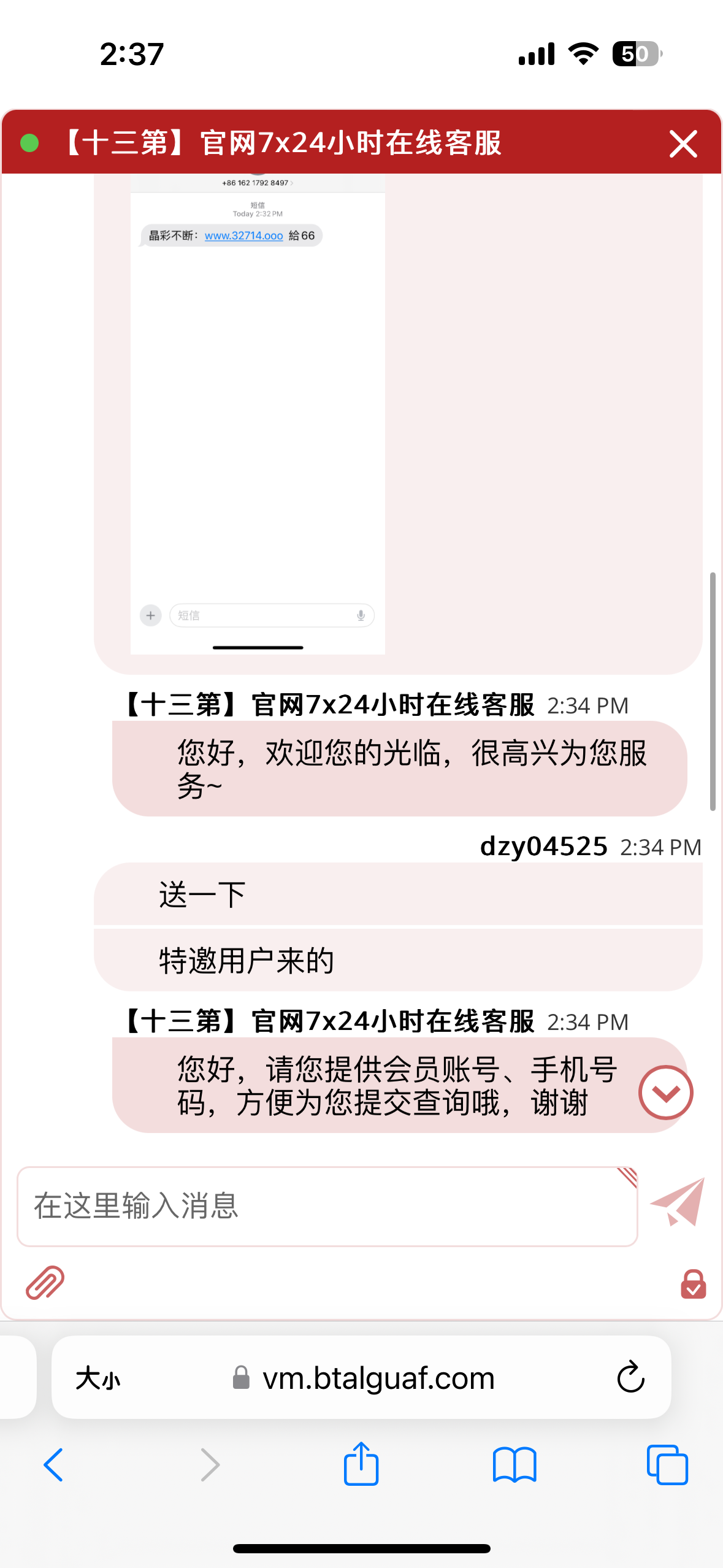The height and width of the screenshot is (1568, 723).
Task: Close the customer service chat window
Action: coord(683,145)
